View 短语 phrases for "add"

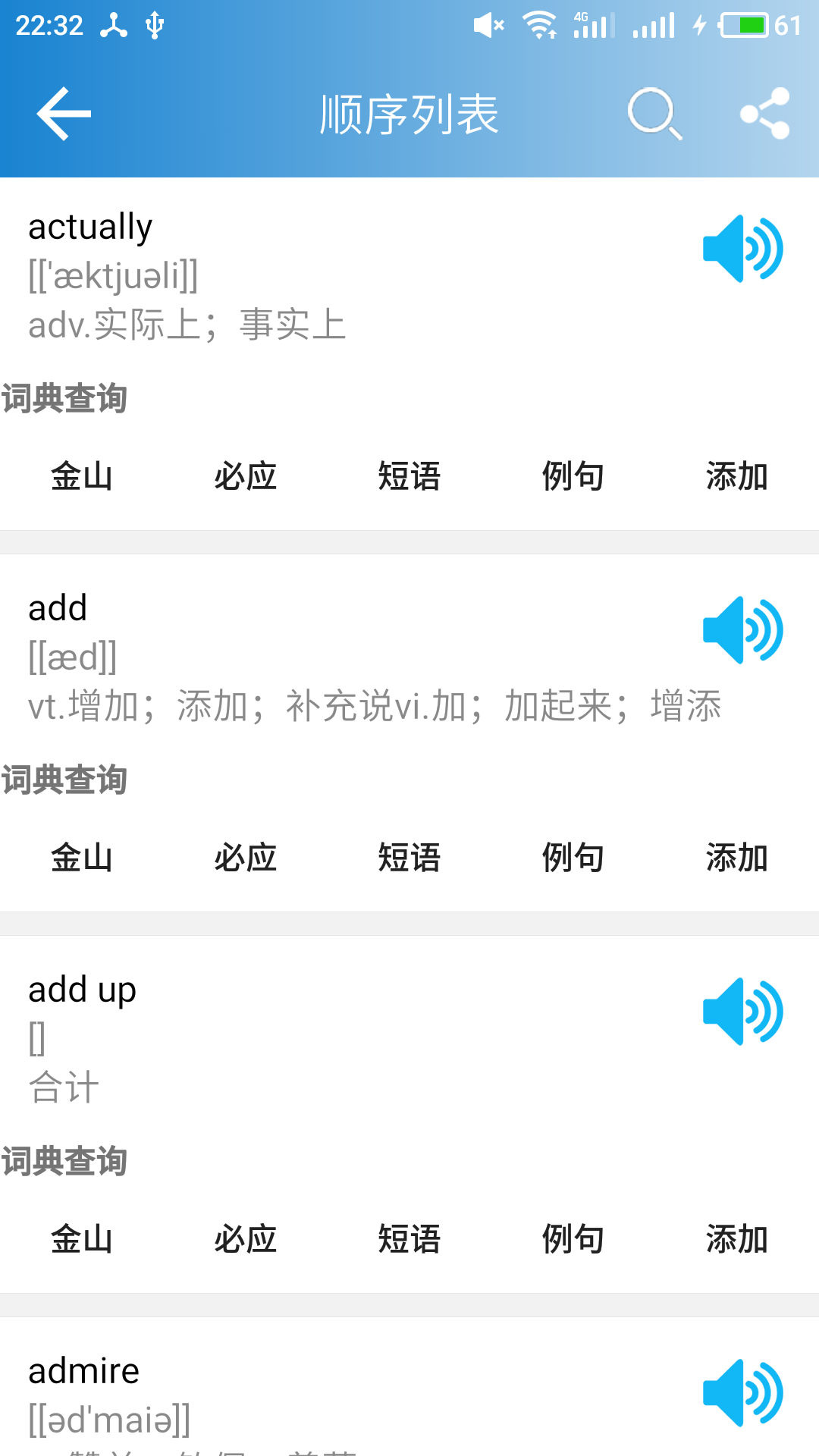pos(409,858)
